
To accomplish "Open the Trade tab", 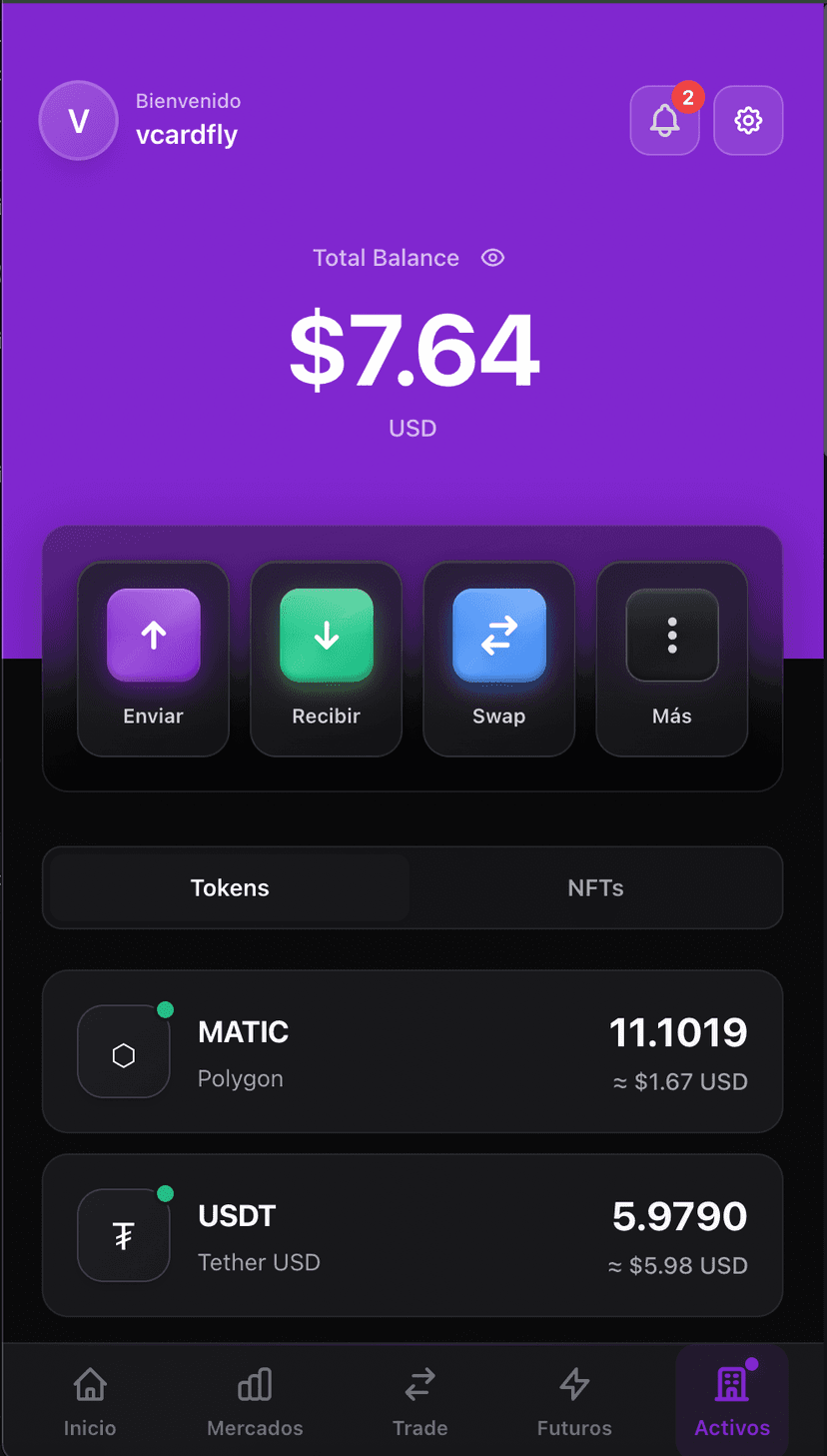I will point(419,1401).
